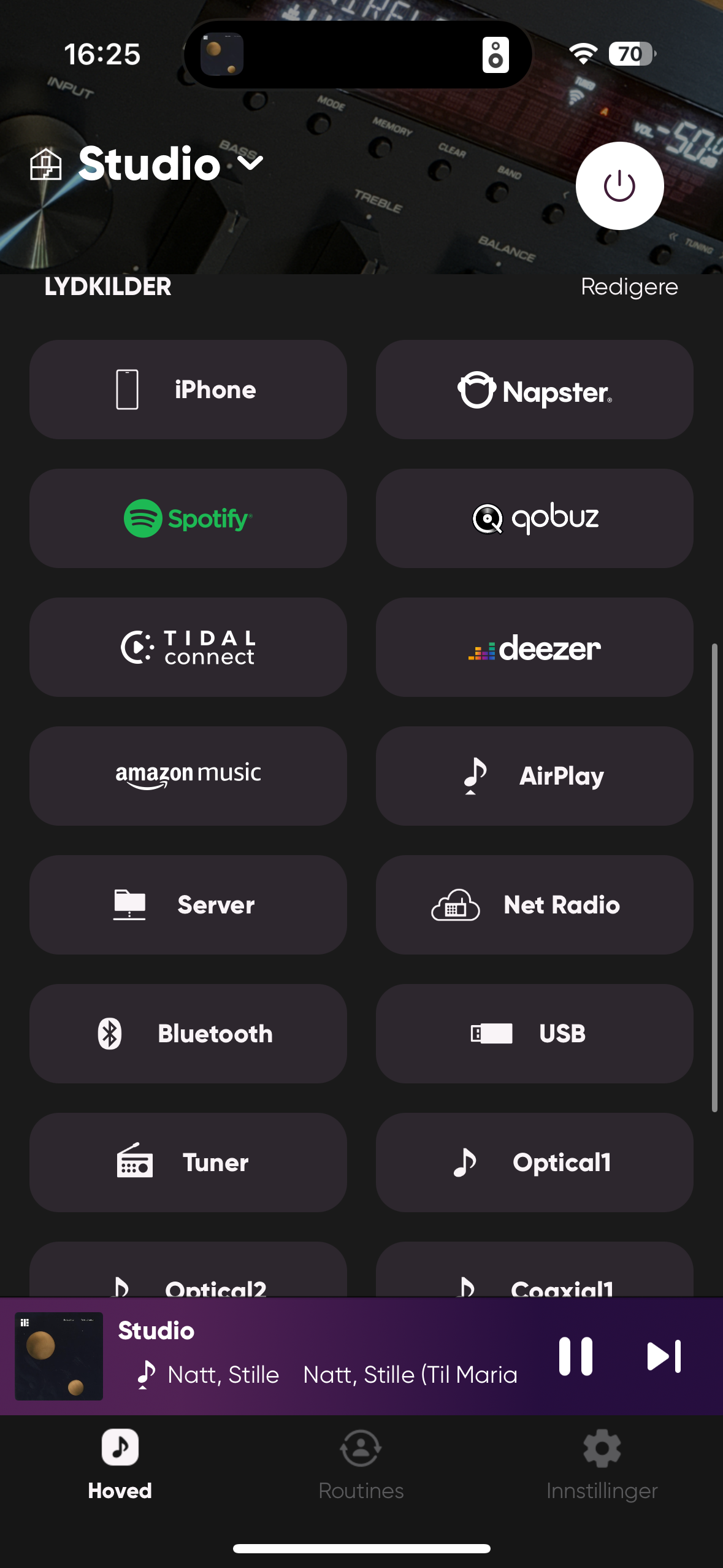The height and width of the screenshot is (1568, 723).
Task: Select Tidal Connect source
Action: pyautogui.click(x=188, y=647)
